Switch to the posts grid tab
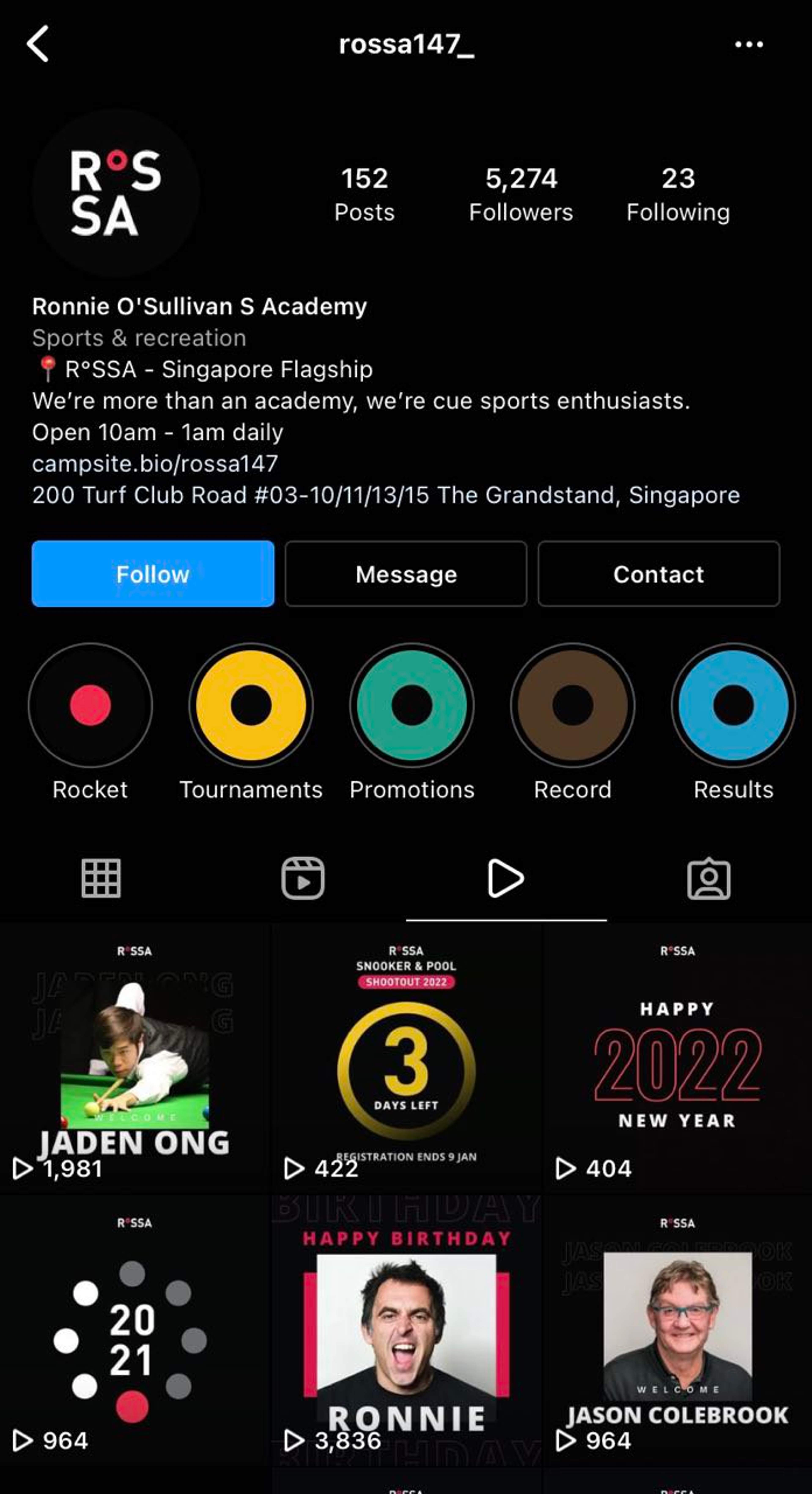 click(x=101, y=878)
